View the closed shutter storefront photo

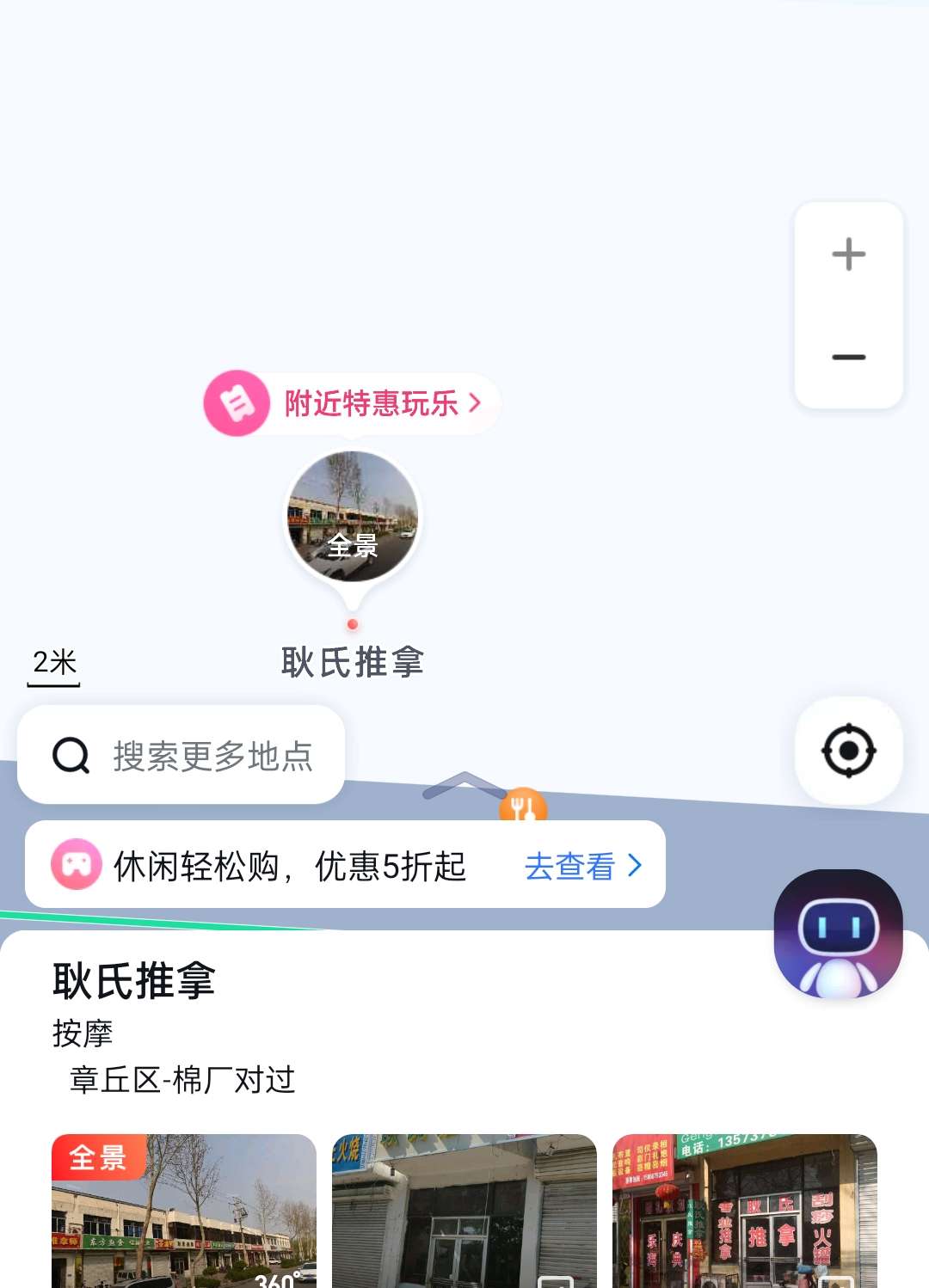[x=464, y=1211]
